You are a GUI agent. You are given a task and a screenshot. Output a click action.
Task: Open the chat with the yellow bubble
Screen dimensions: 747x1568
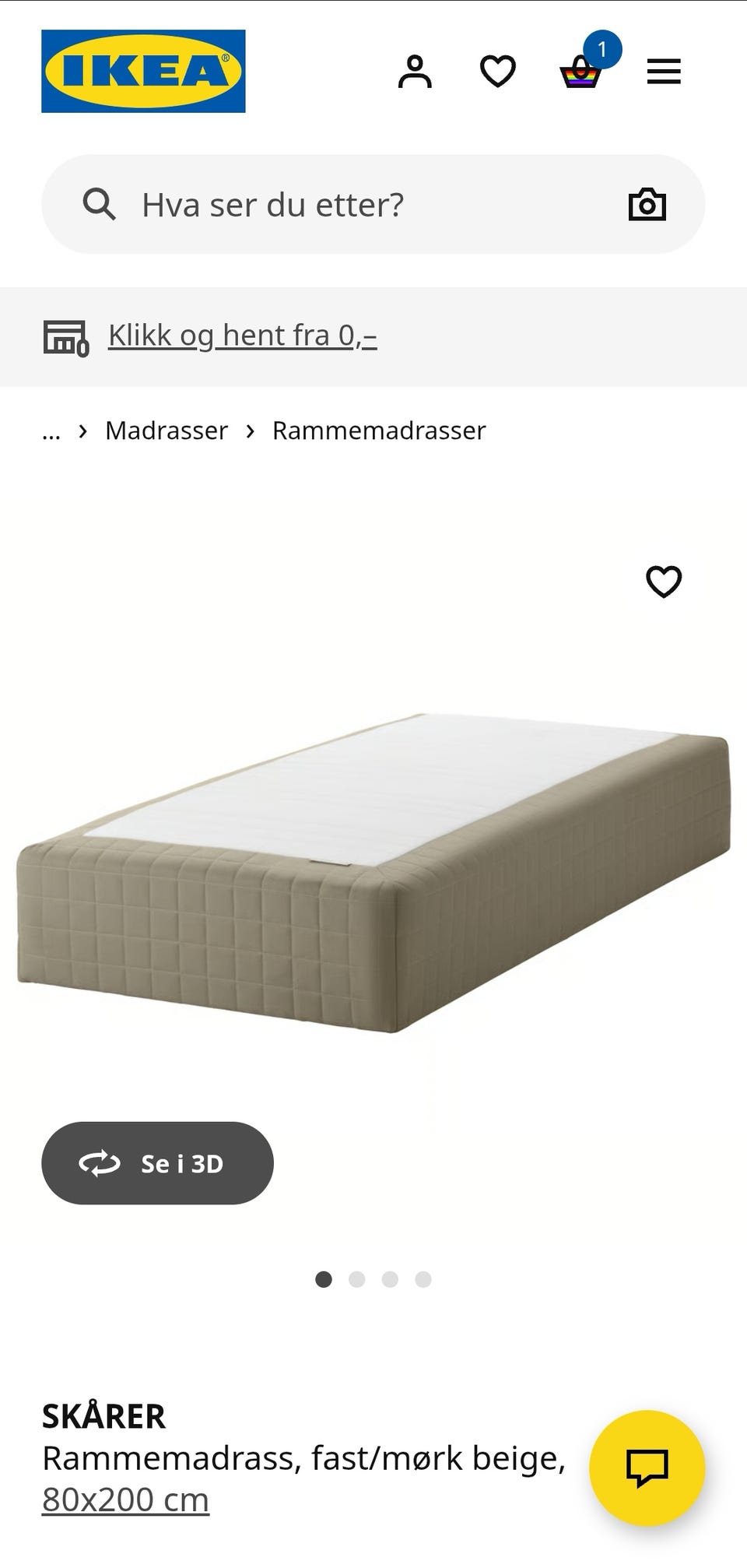coord(648,1467)
